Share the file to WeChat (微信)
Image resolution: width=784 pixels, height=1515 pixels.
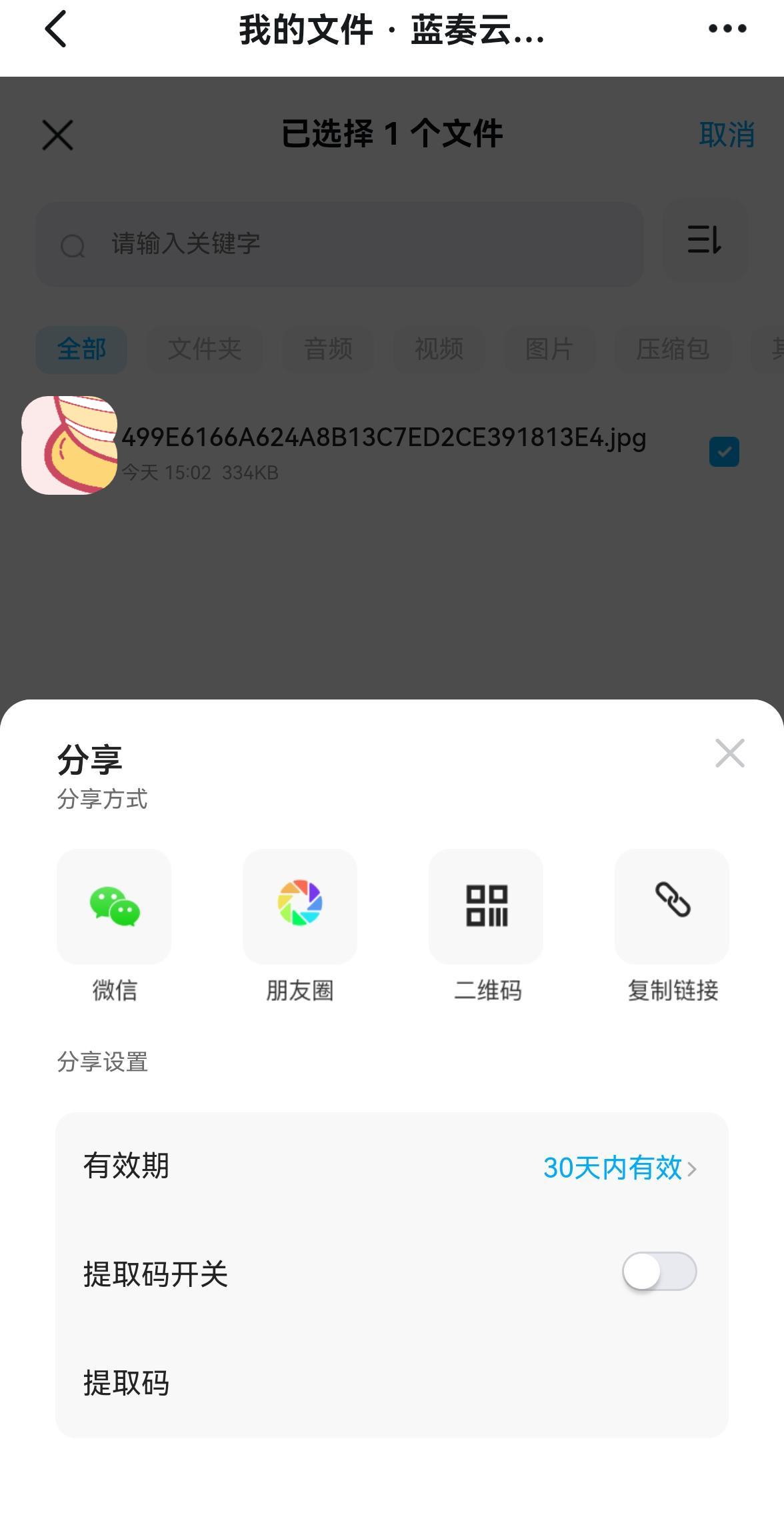coord(114,907)
